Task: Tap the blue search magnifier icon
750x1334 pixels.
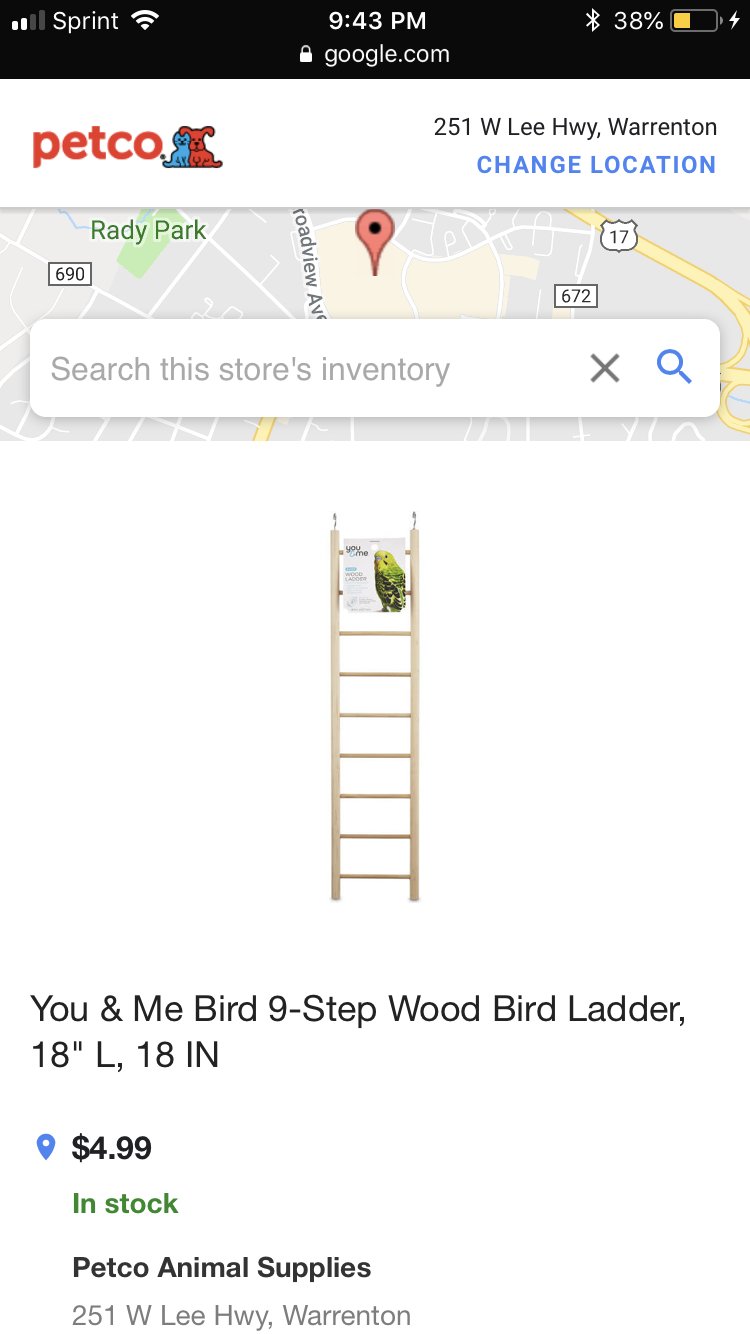Action: pyautogui.click(x=675, y=368)
